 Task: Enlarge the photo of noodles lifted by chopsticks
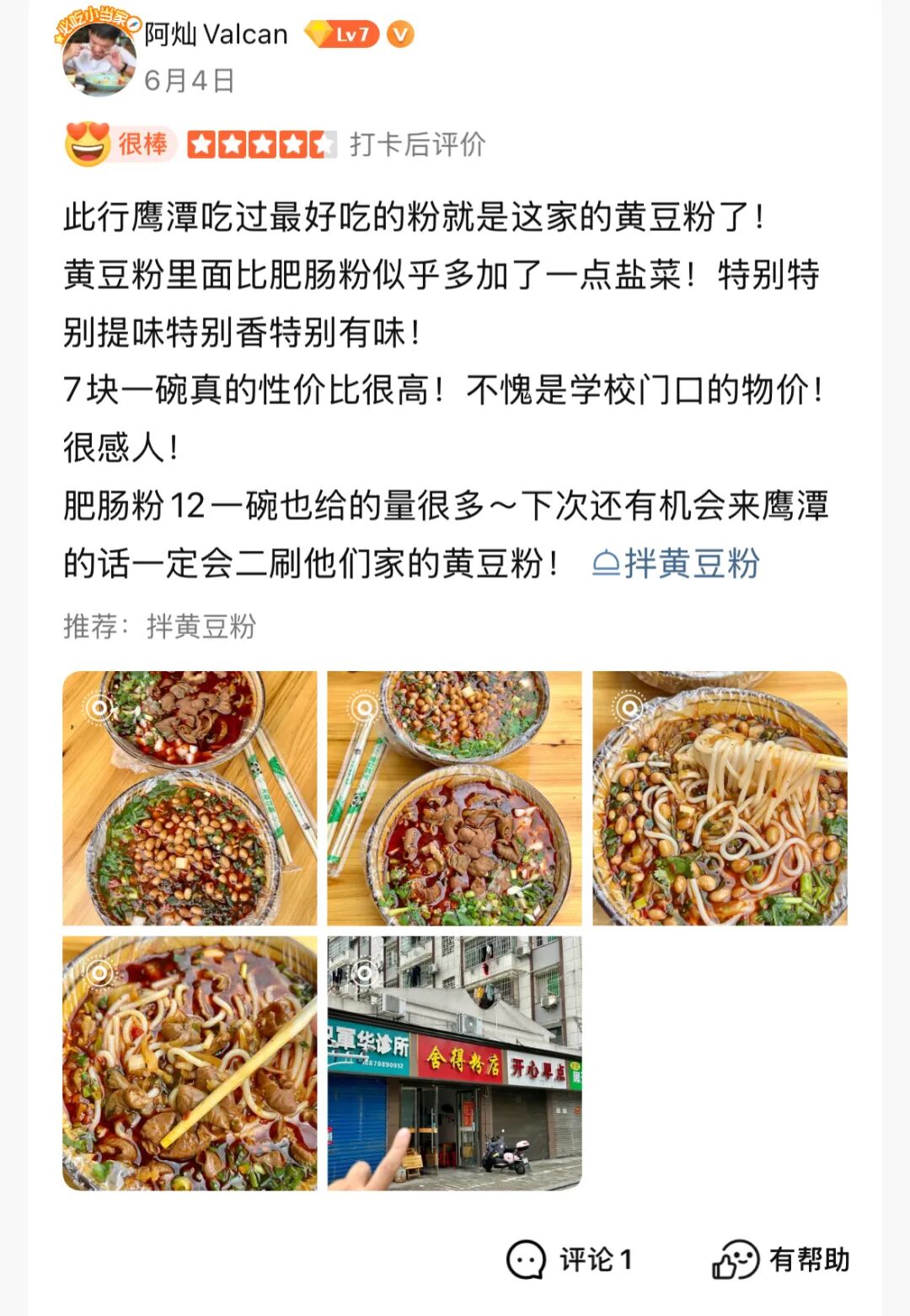coord(720,798)
